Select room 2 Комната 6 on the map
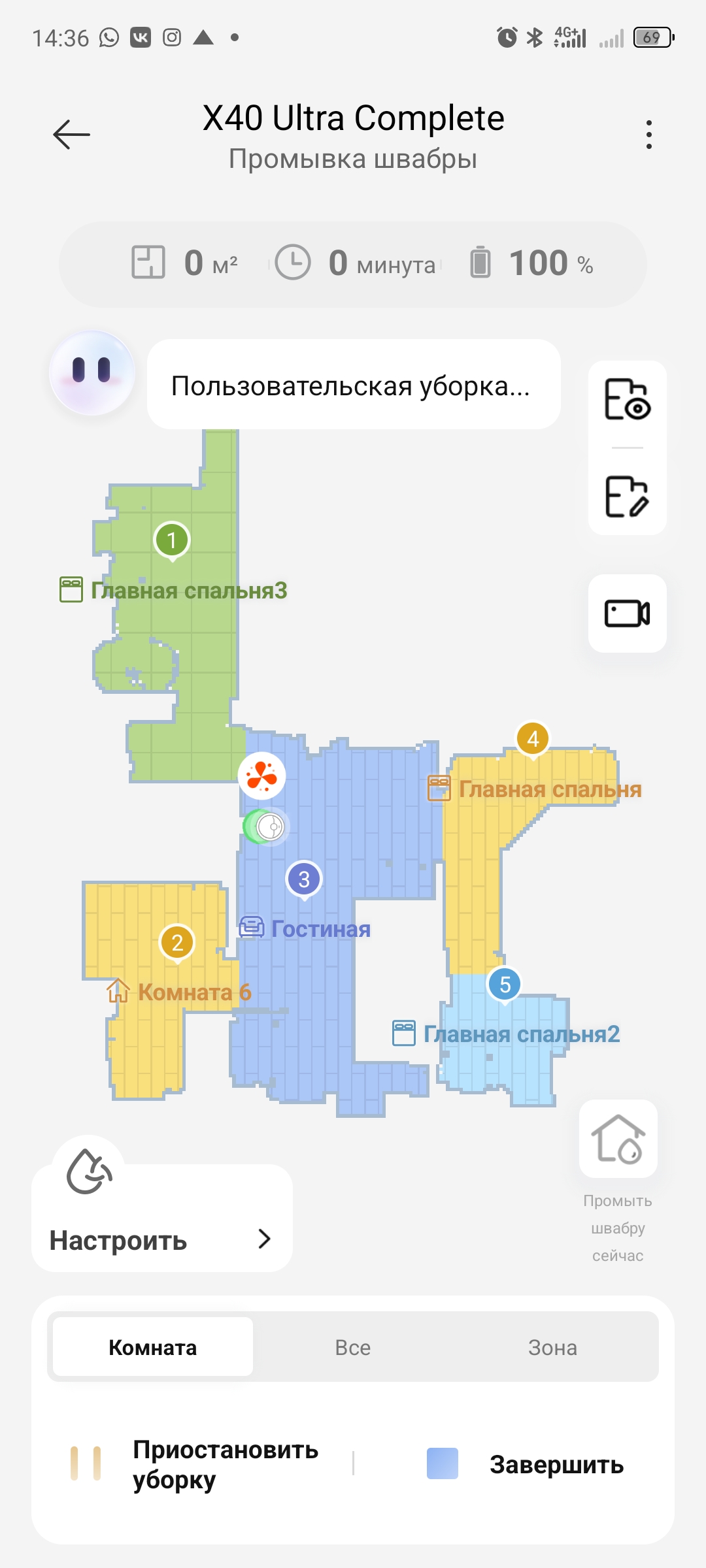Viewport: 706px width, 1568px height. 177,943
